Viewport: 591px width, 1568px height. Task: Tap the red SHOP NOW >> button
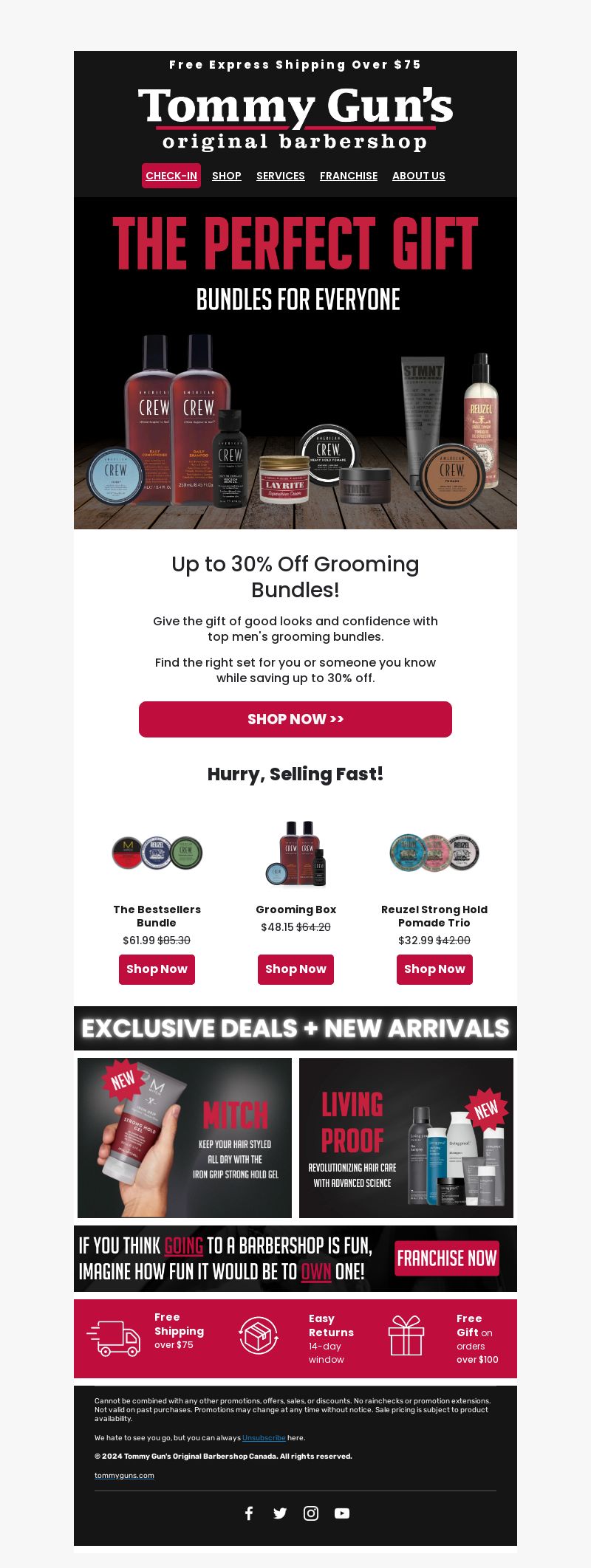coord(295,719)
